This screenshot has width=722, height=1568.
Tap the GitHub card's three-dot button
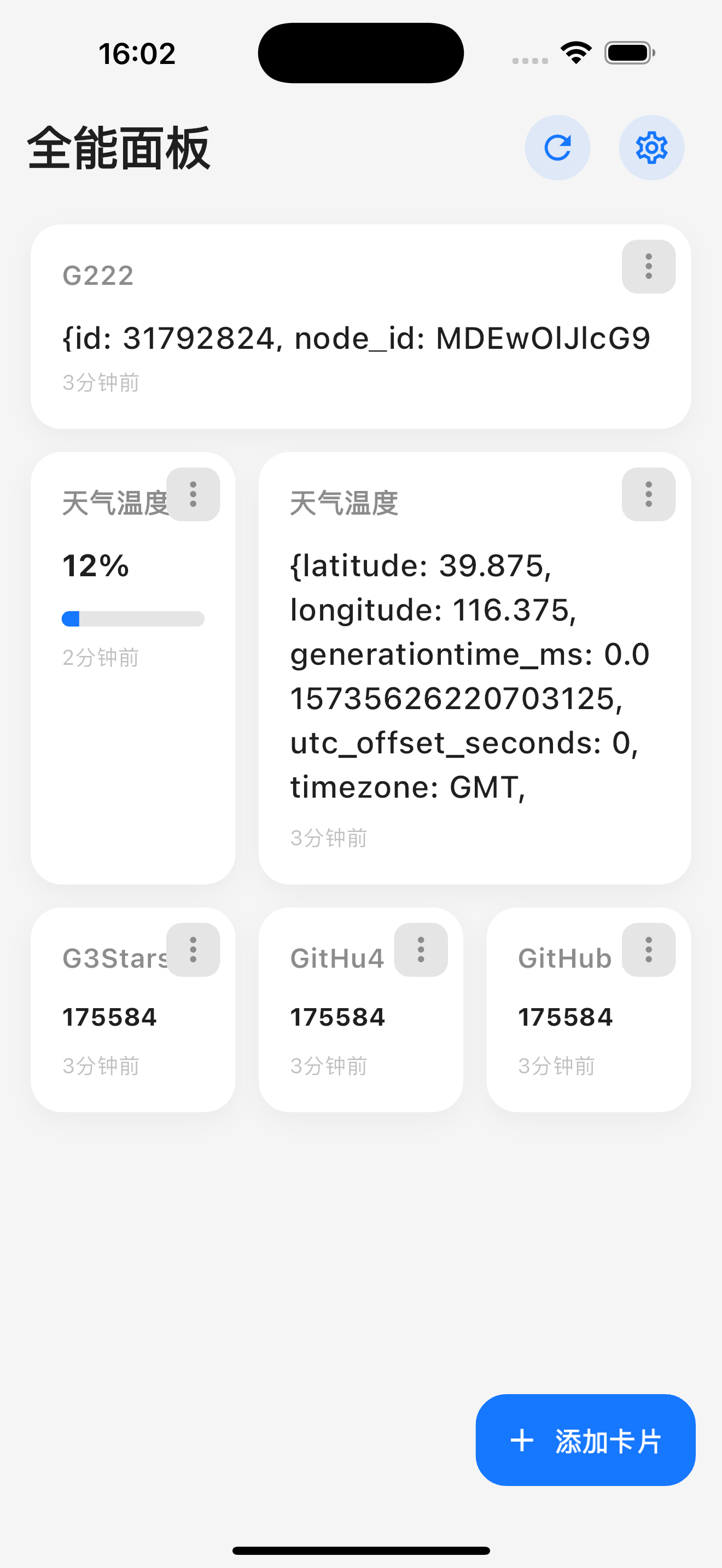tap(648, 950)
